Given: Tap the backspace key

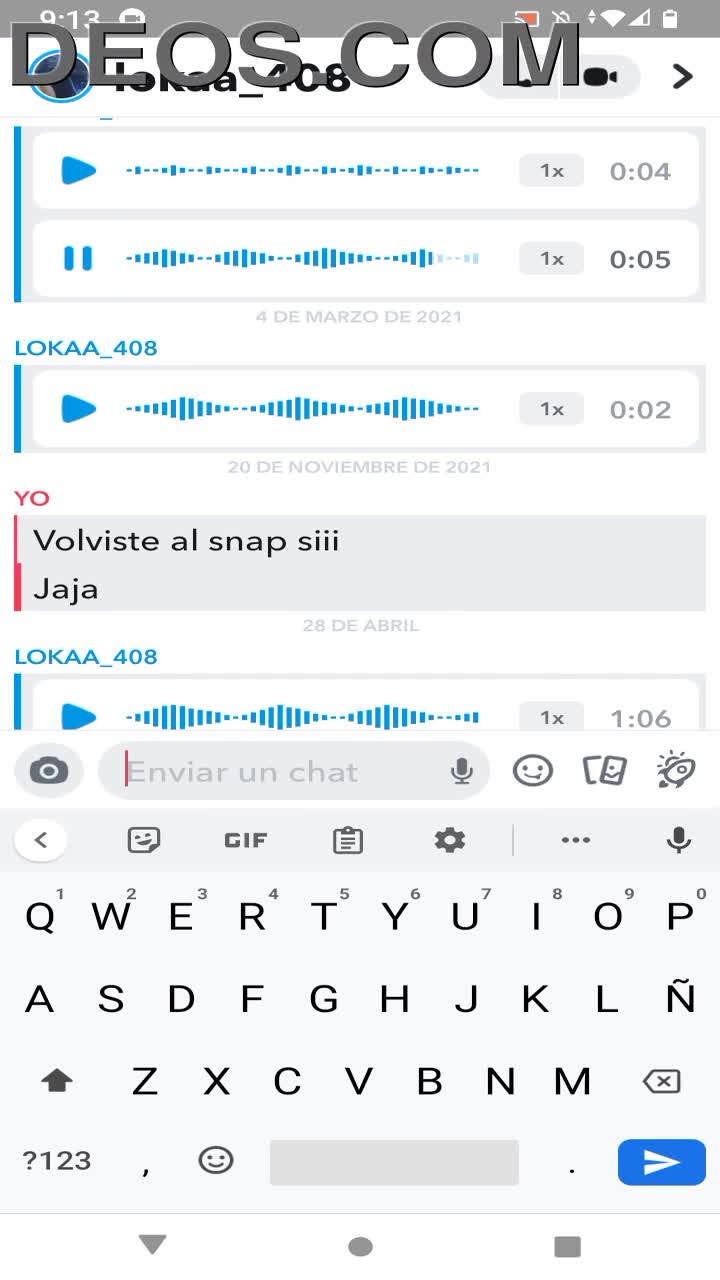Looking at the screenshot, I should (x=661, y=1081).
